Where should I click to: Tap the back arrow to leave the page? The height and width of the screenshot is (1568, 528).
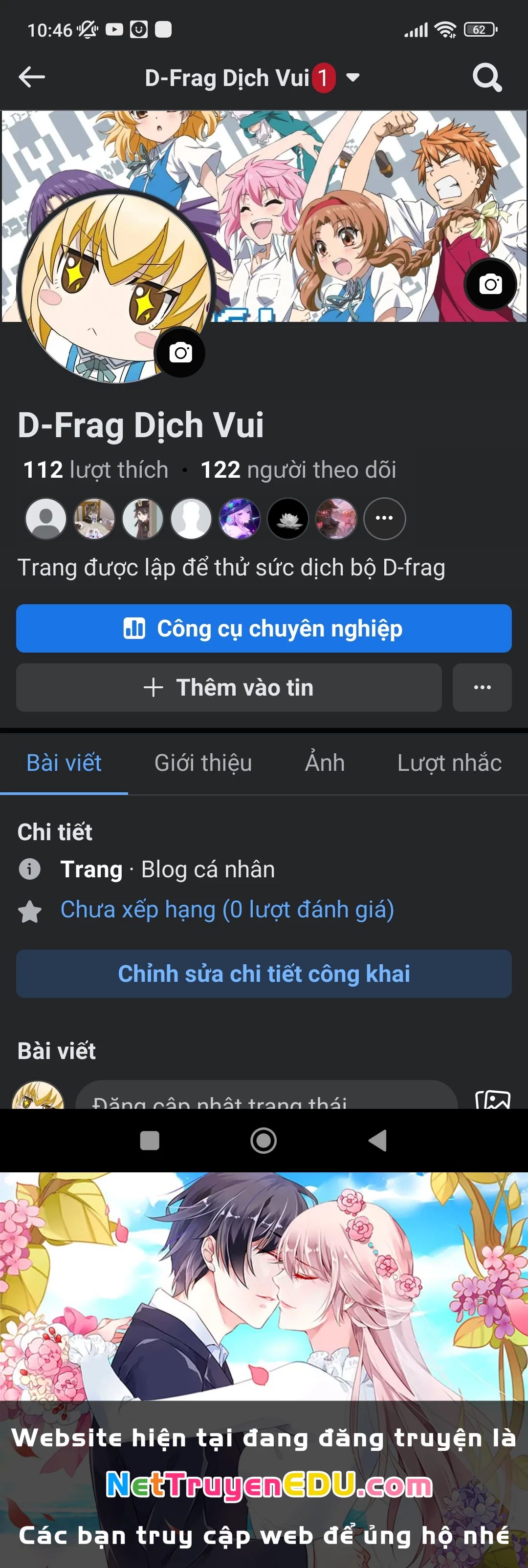[x=33, y=77]
